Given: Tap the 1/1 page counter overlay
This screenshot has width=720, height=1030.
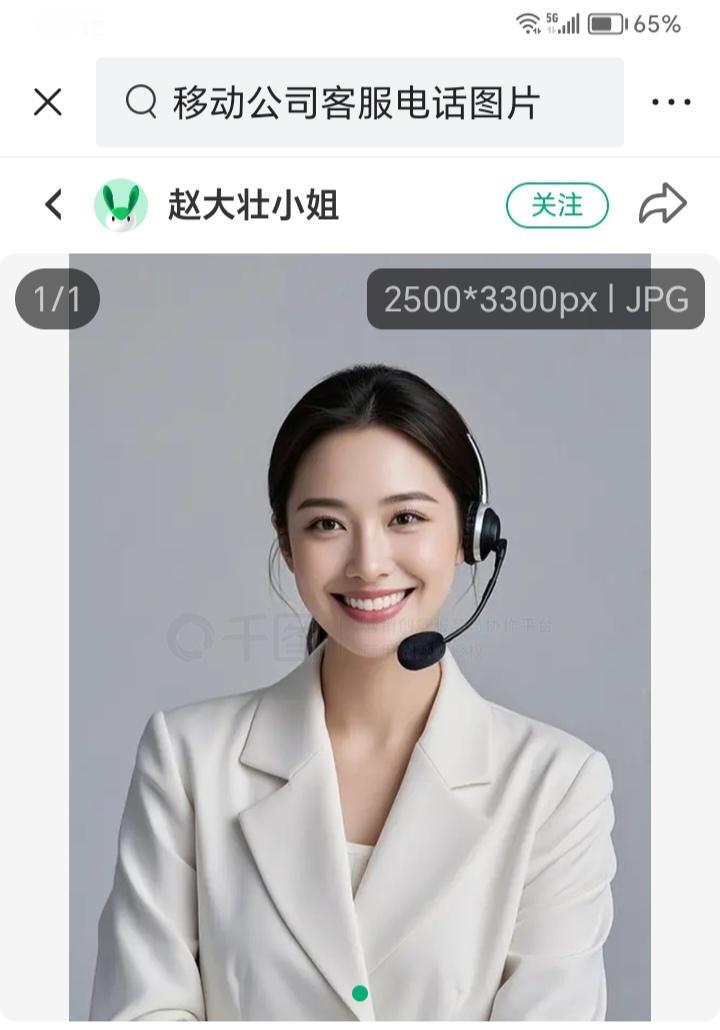Looking at the screenshot, I should [58, 297].
